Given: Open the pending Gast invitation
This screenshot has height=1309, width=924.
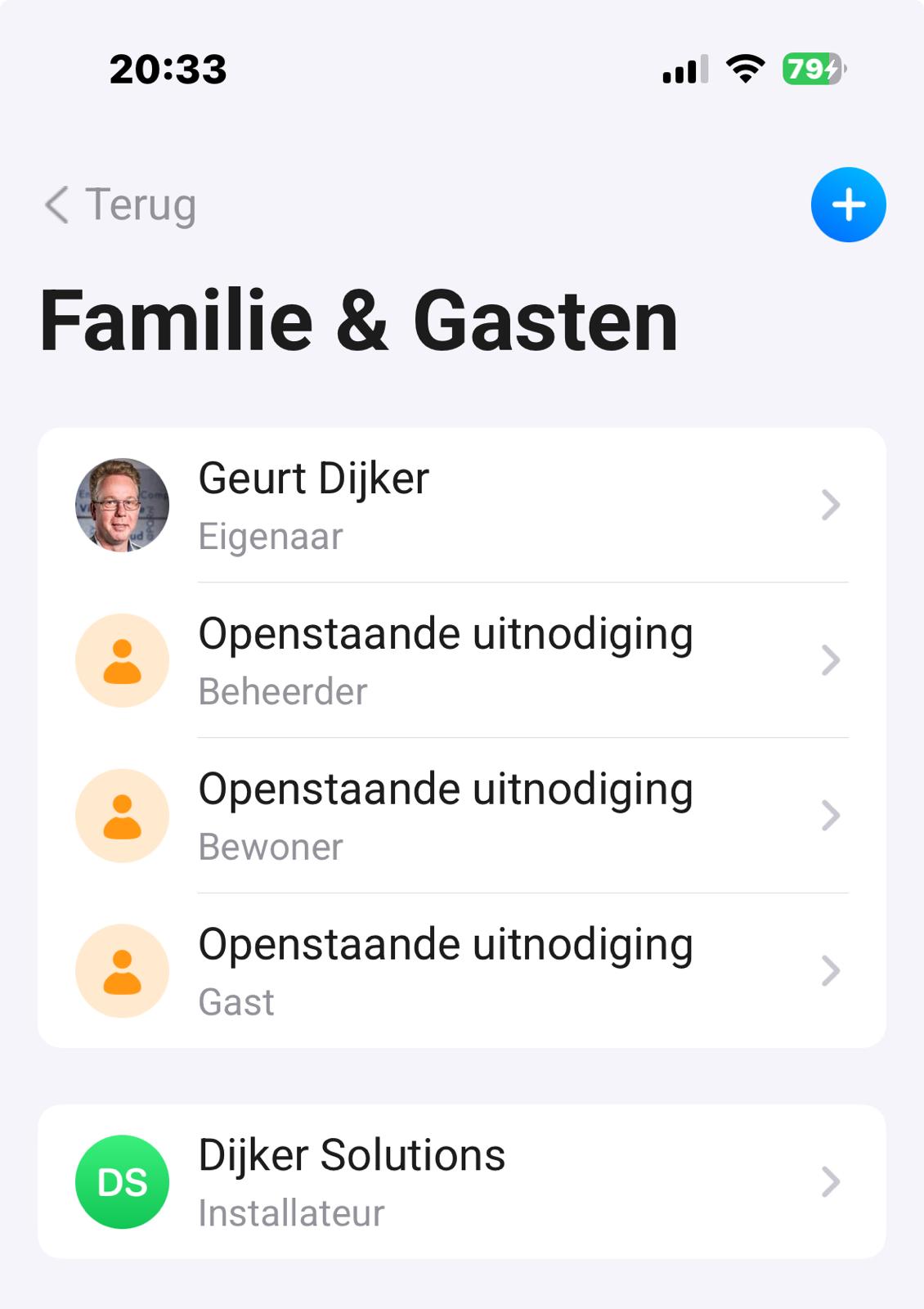Looking at the screenshot, I should point(461,971).
